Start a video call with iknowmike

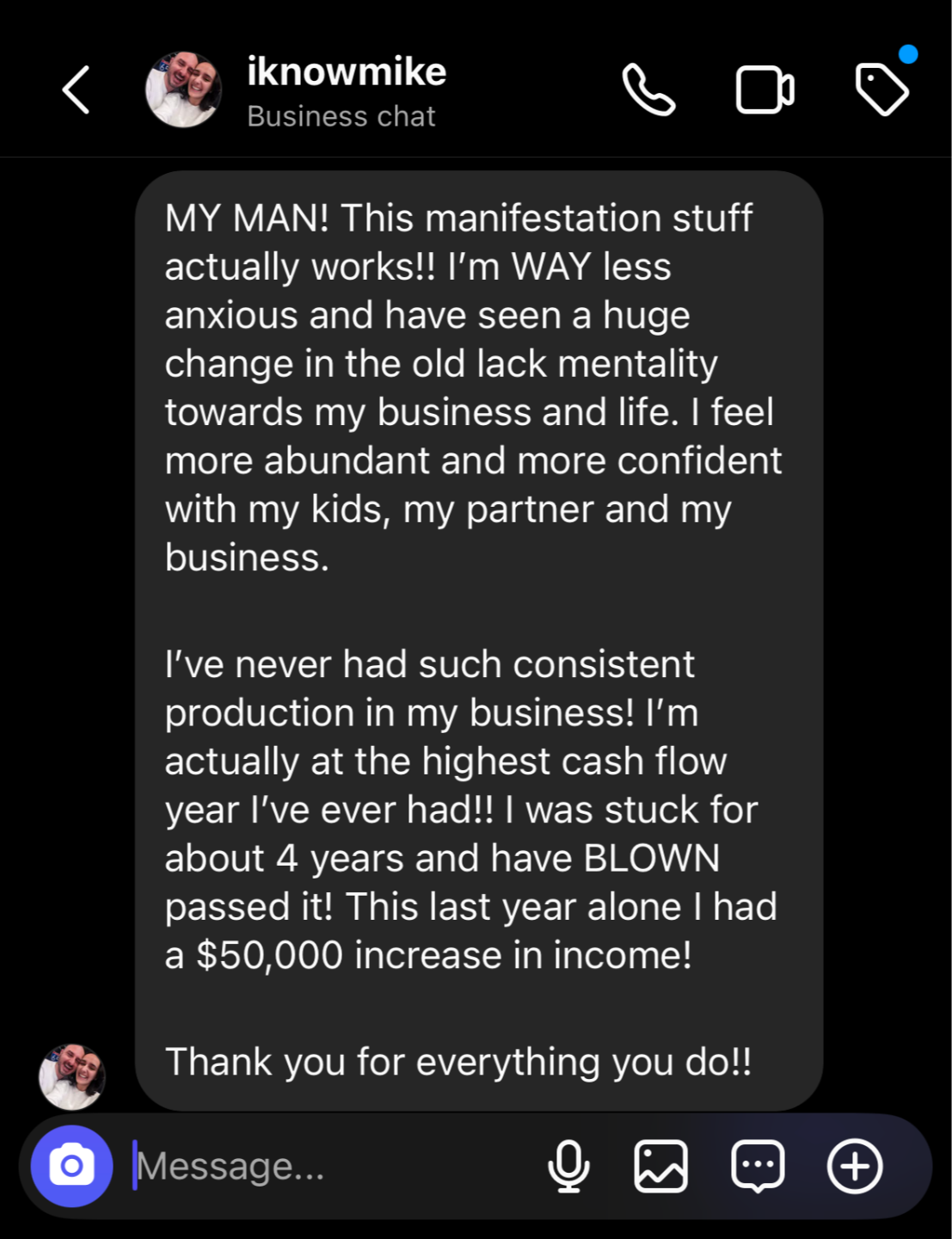tap(765, 89)
